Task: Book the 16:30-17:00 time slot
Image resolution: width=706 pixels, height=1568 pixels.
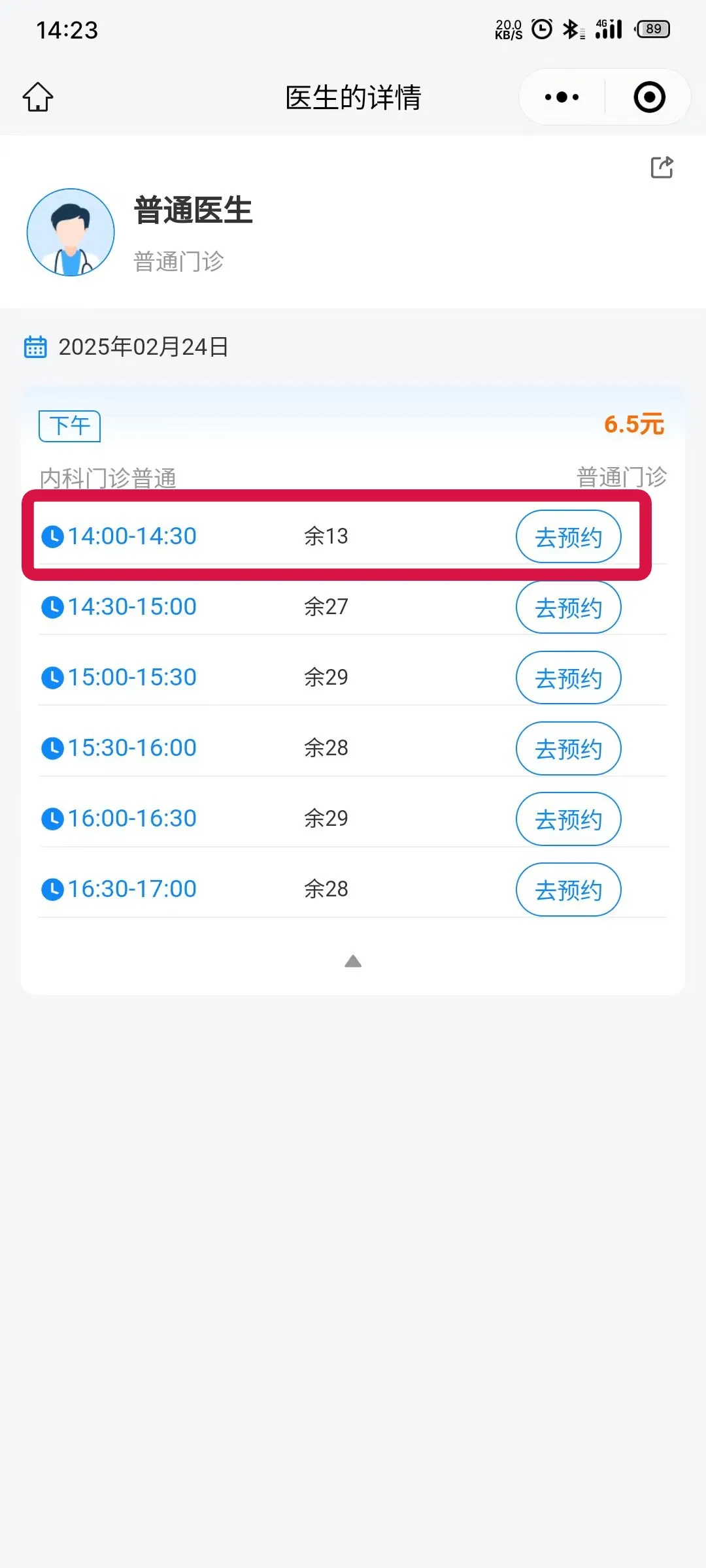Action: coord(568,890)
